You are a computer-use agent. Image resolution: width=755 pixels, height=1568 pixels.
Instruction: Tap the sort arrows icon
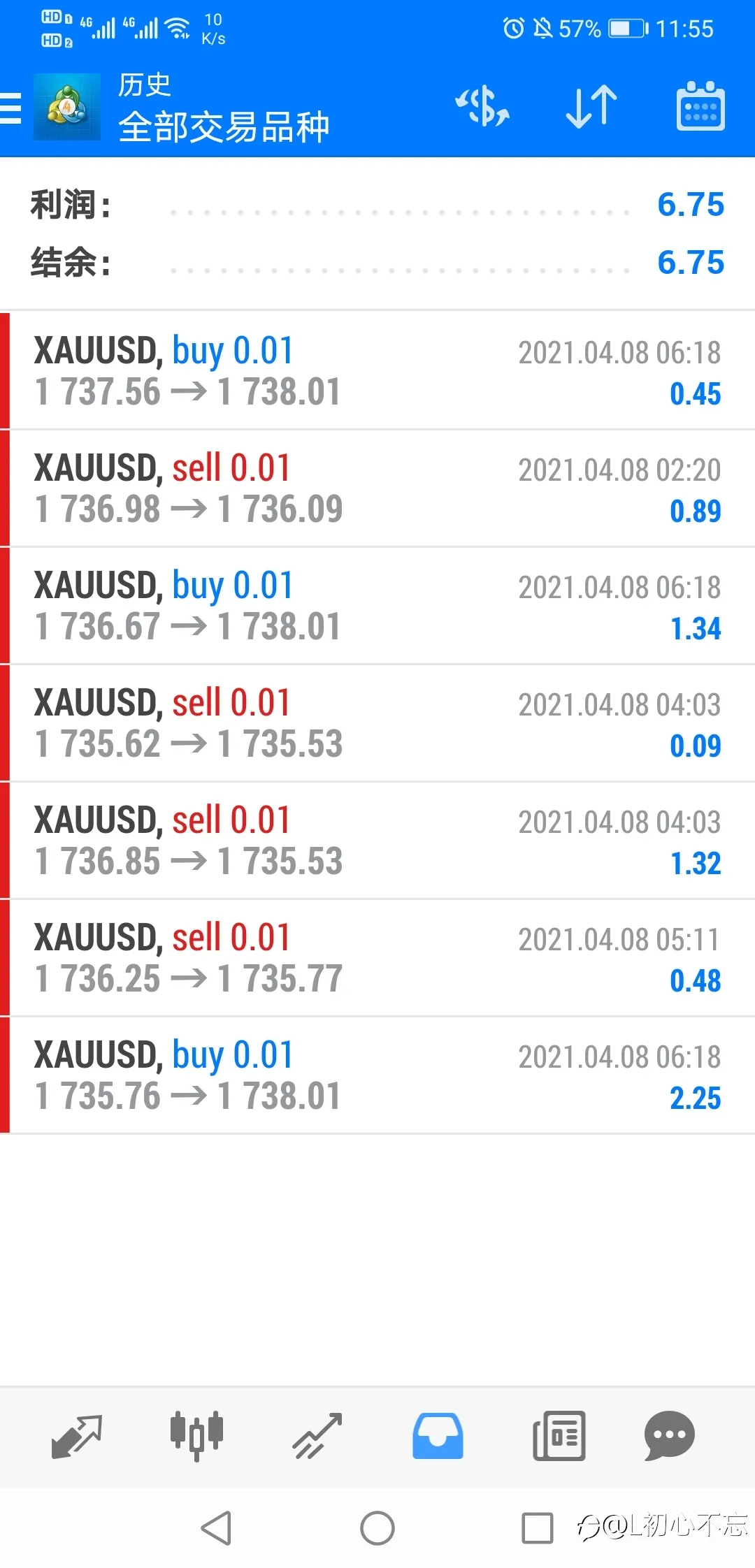point(591,107)
